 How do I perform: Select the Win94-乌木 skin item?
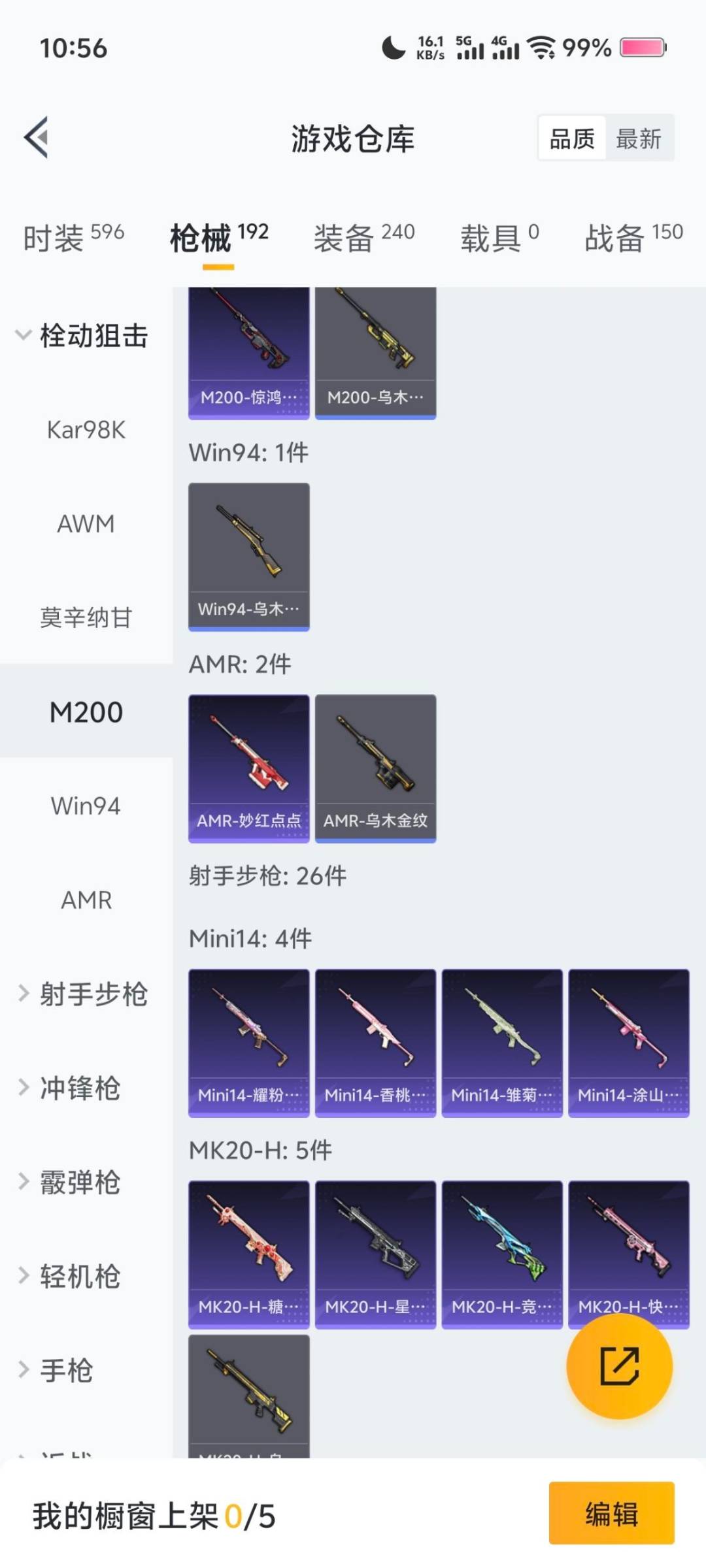248,555
